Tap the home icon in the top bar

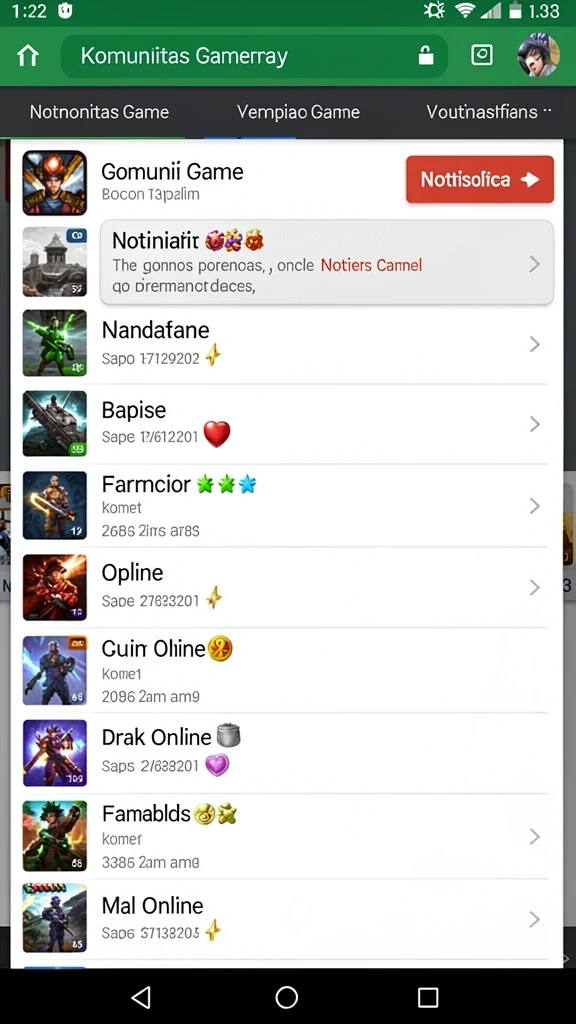point(27,56)
